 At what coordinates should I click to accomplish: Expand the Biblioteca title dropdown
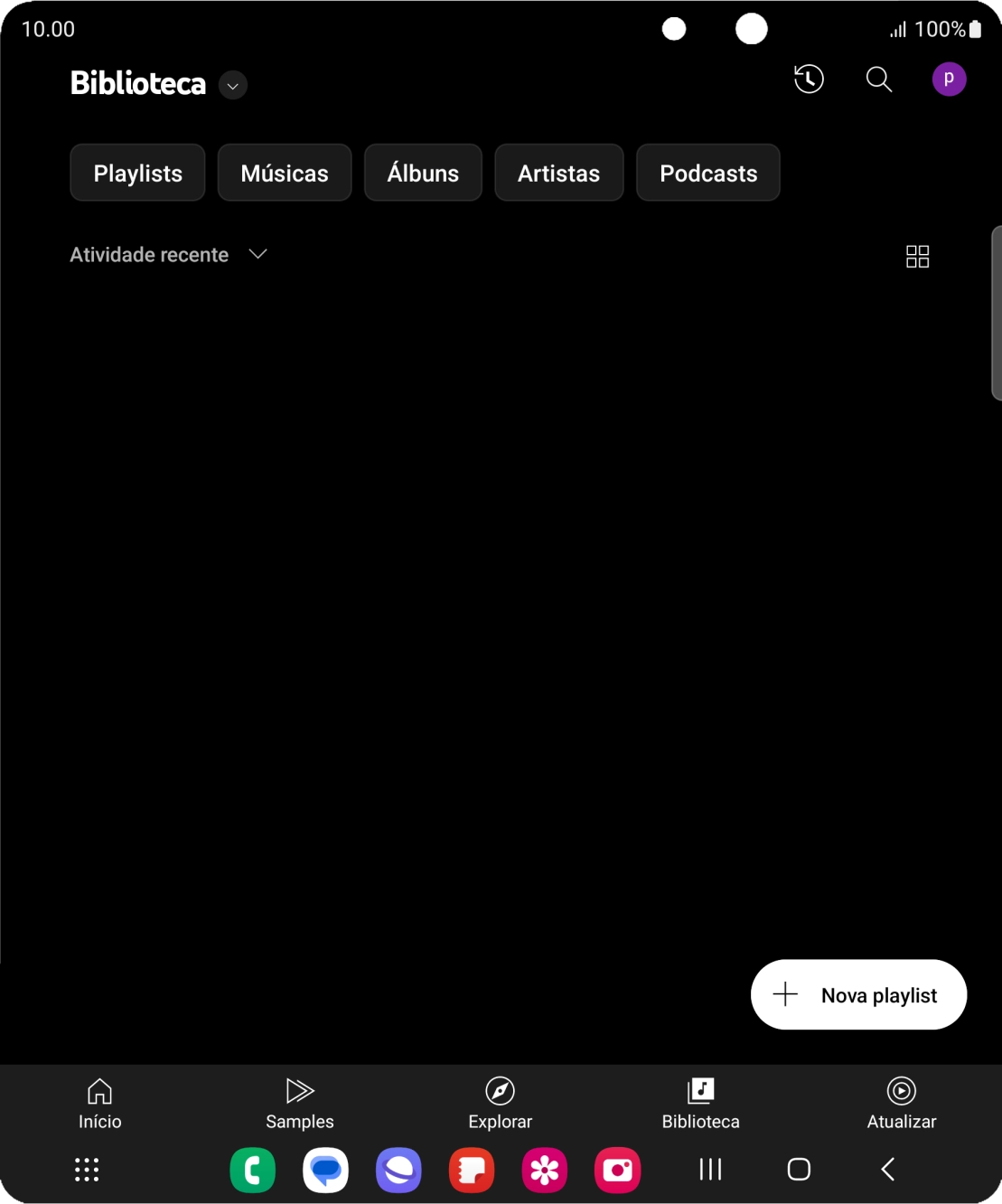(x=232, y=85)
